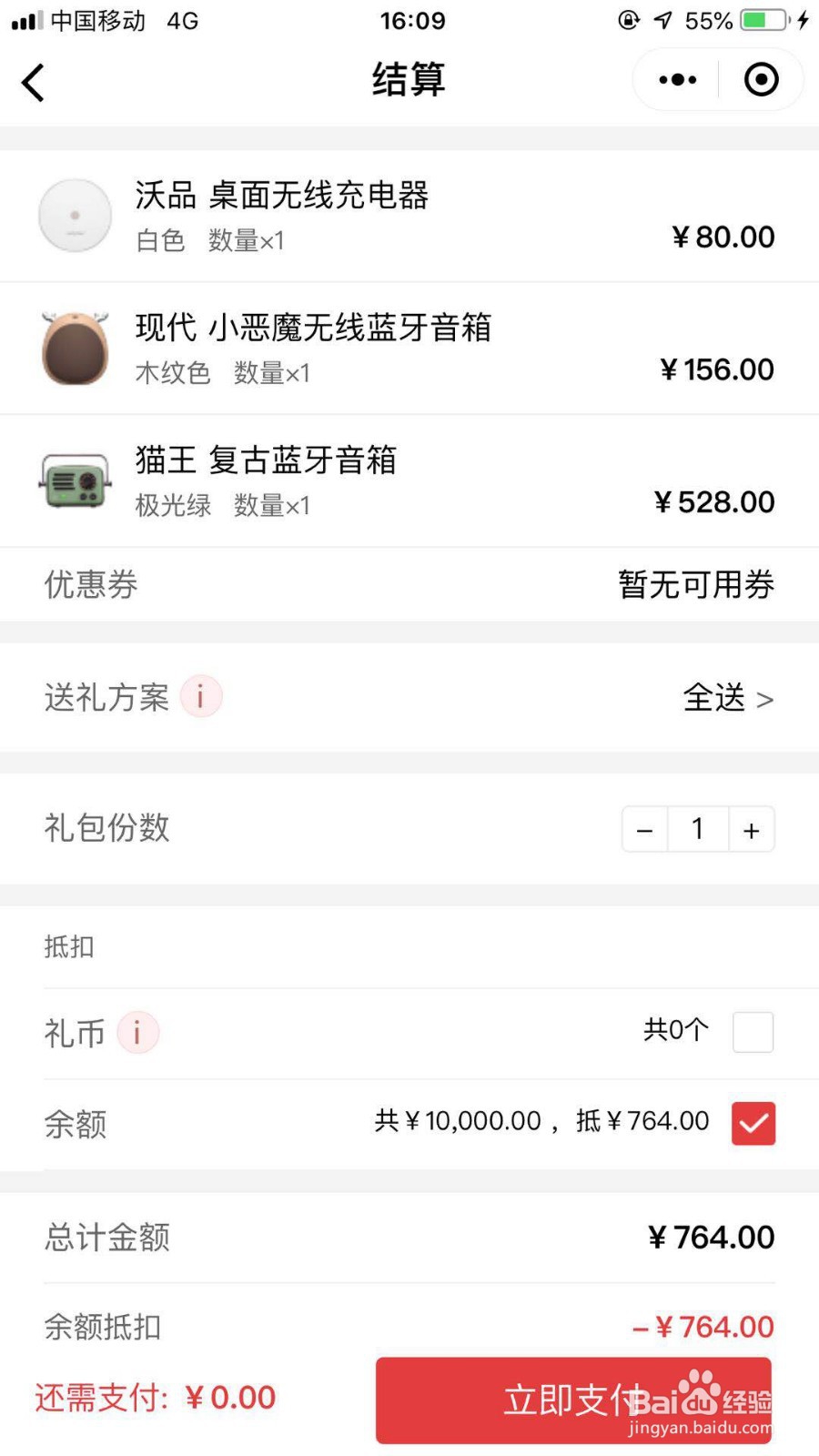This screenshot has height=1456, width=819.
Task: Tap the gift package quantity field showing 1
Action: point(697,829)
